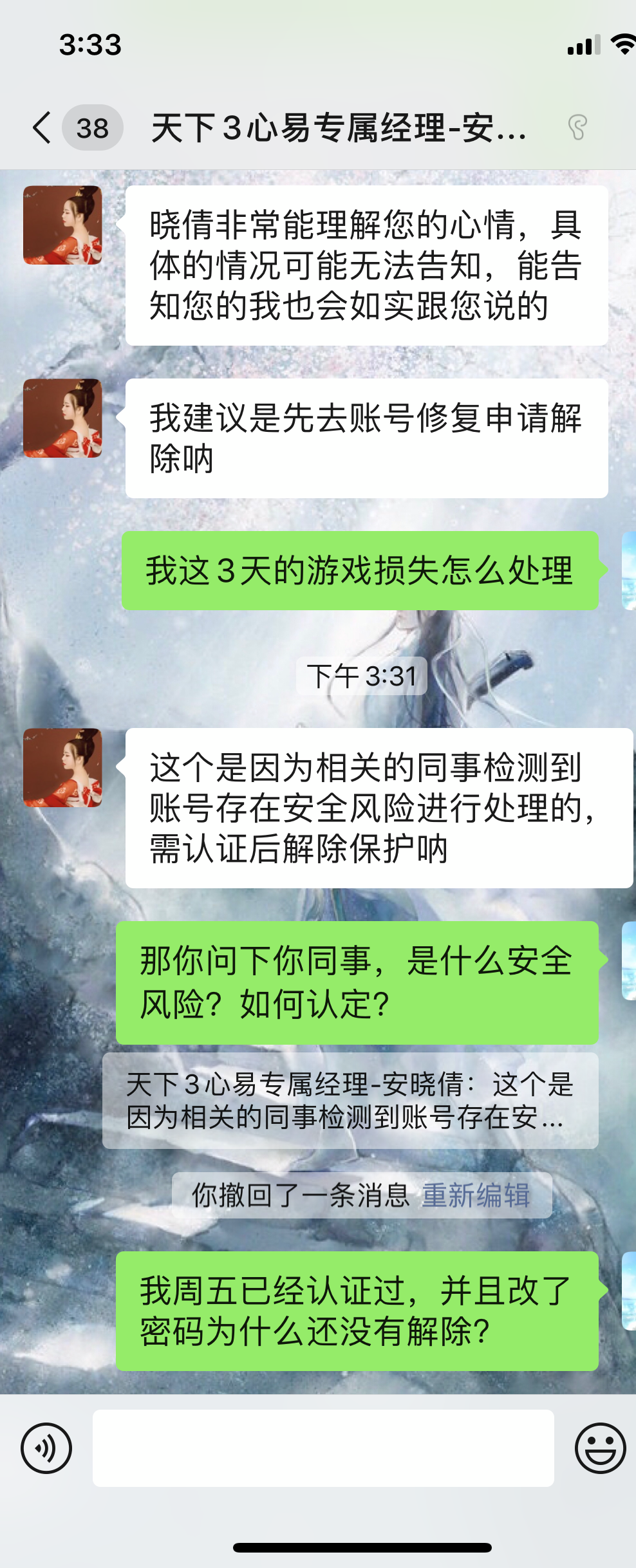Image resolution: width=636 pixels, height=1568 pixels.
Task: Open the emoji picker
Action: click(599, 1448)
